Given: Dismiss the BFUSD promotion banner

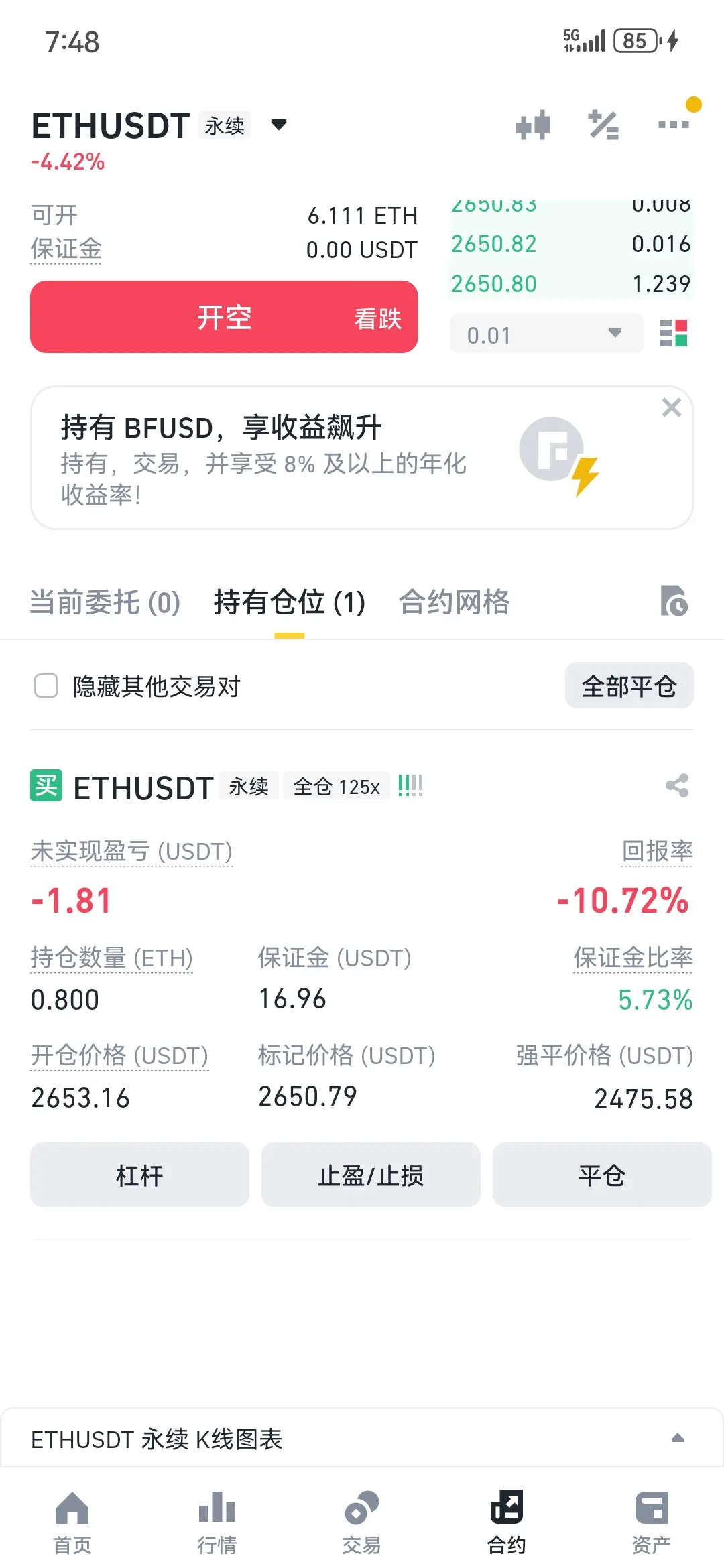Looking at the screenshot, I should coord(671,407).
